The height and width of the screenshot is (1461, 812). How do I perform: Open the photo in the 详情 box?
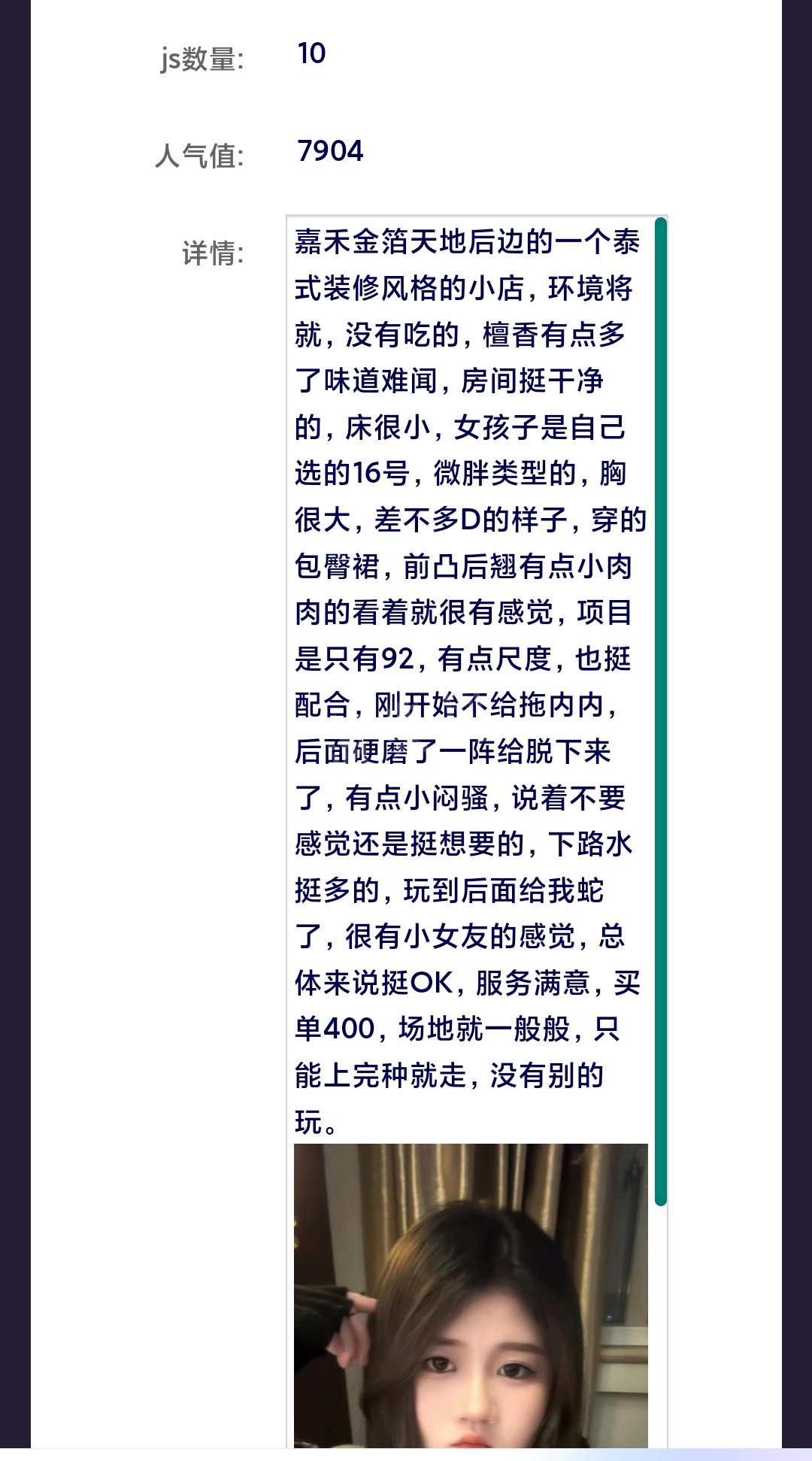pyautogui.click(x=471, y=1295)
